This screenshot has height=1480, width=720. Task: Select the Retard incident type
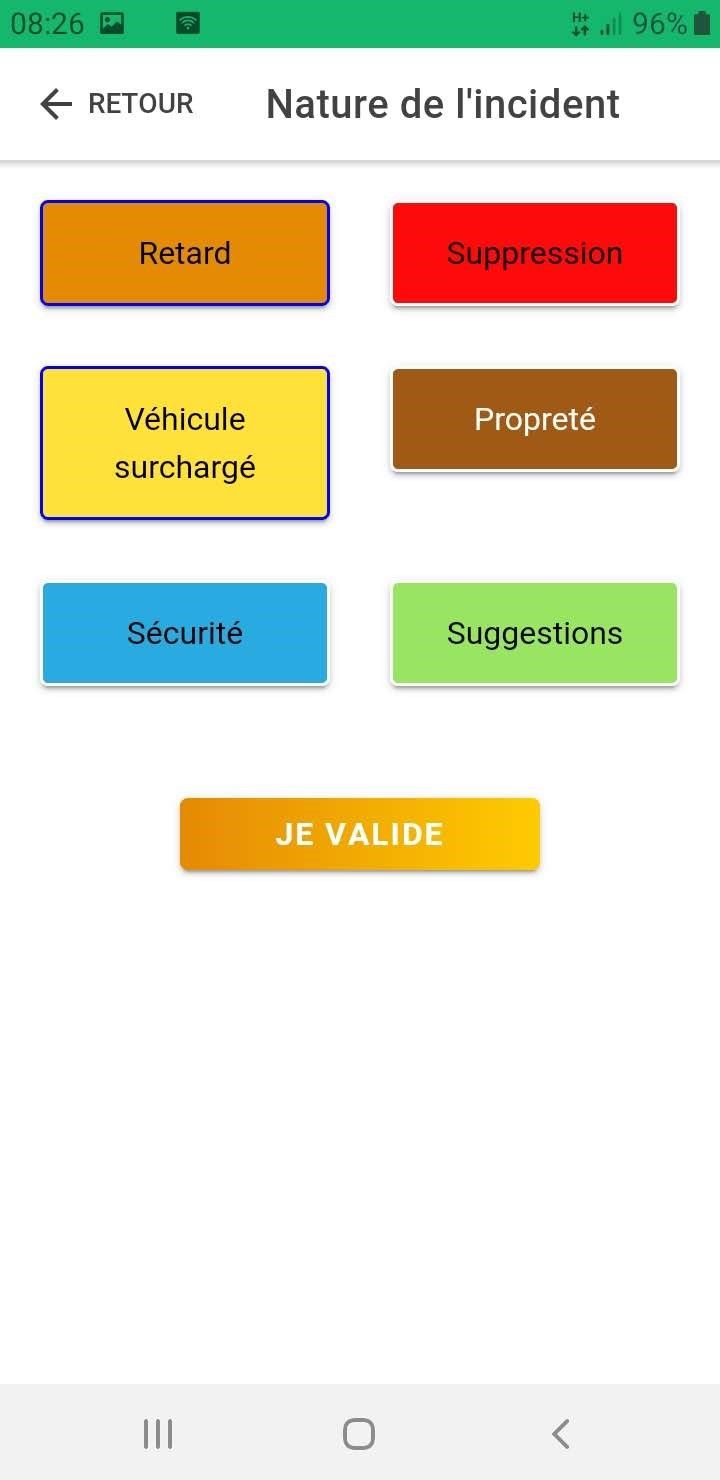point(185,253)
